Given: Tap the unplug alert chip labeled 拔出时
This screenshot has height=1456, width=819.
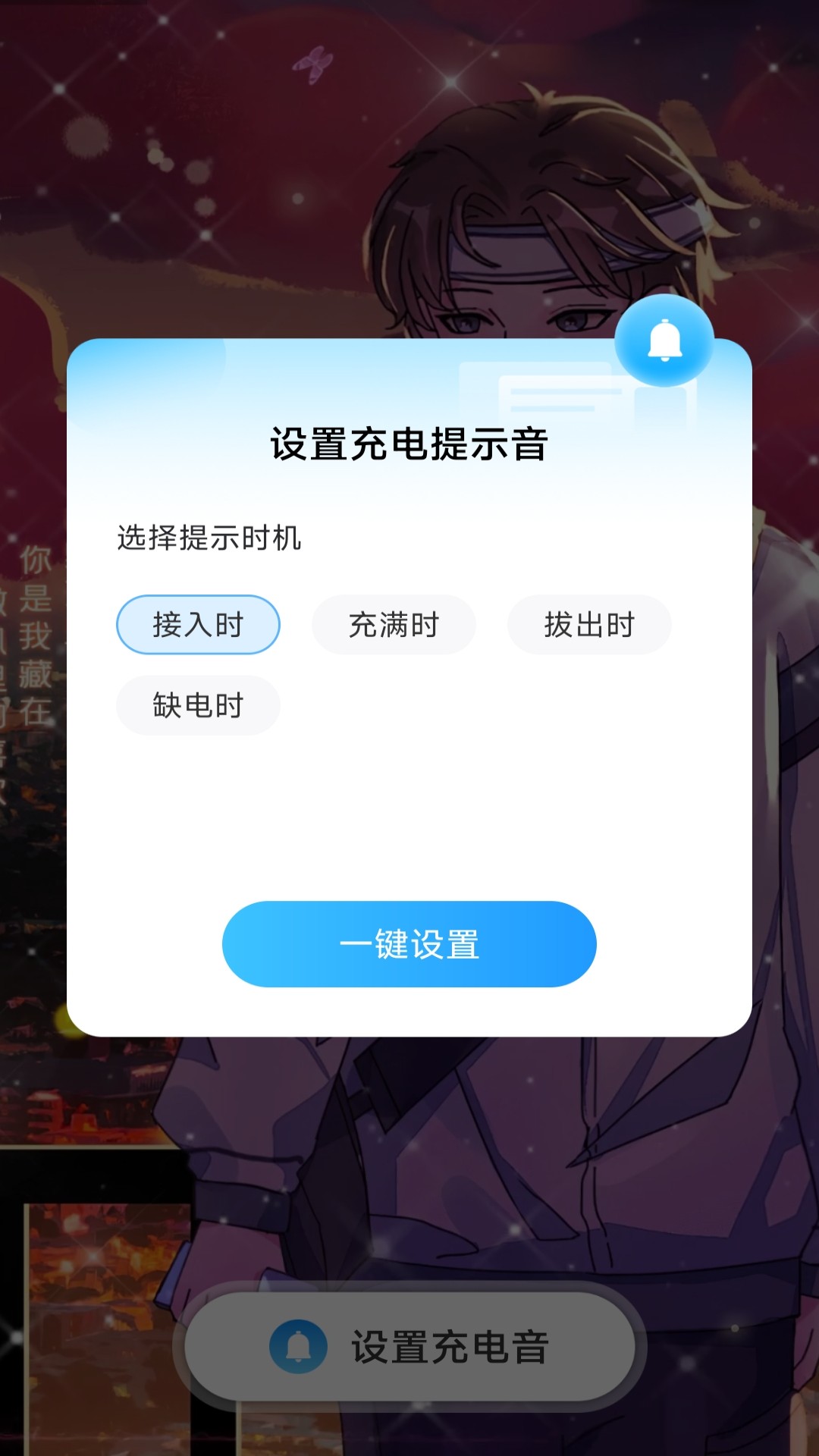Looking at the screenshot, I should point(589,623).
